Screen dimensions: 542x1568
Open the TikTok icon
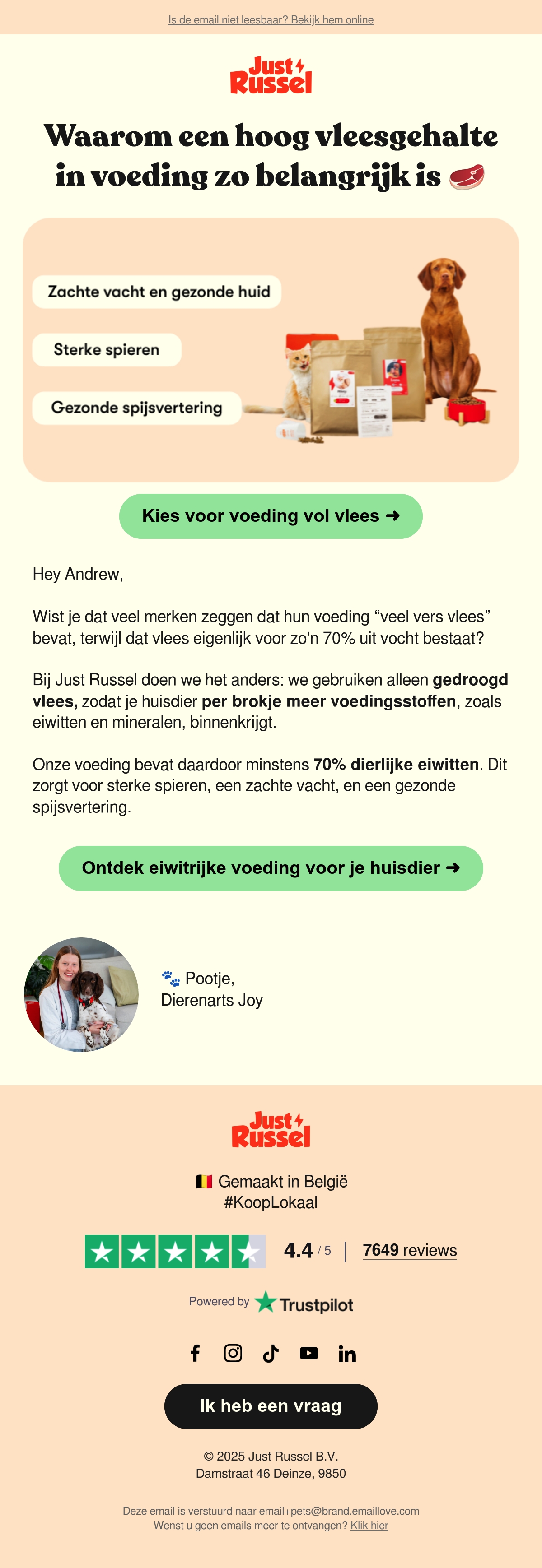click(x=271, y=1353)
